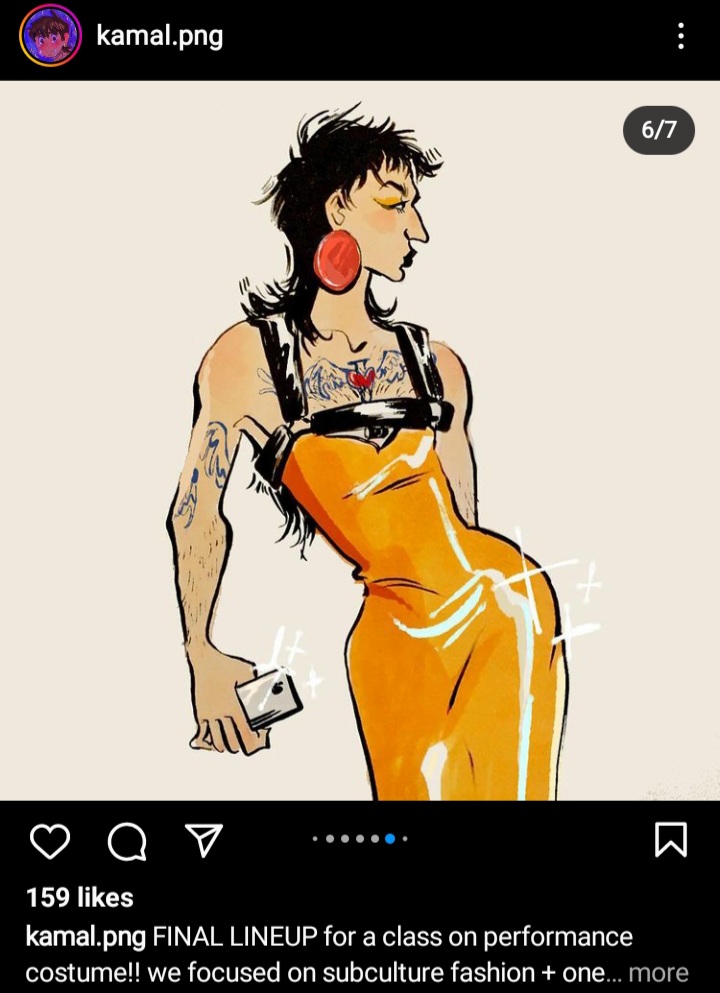View the list of 159 likes

80,897
